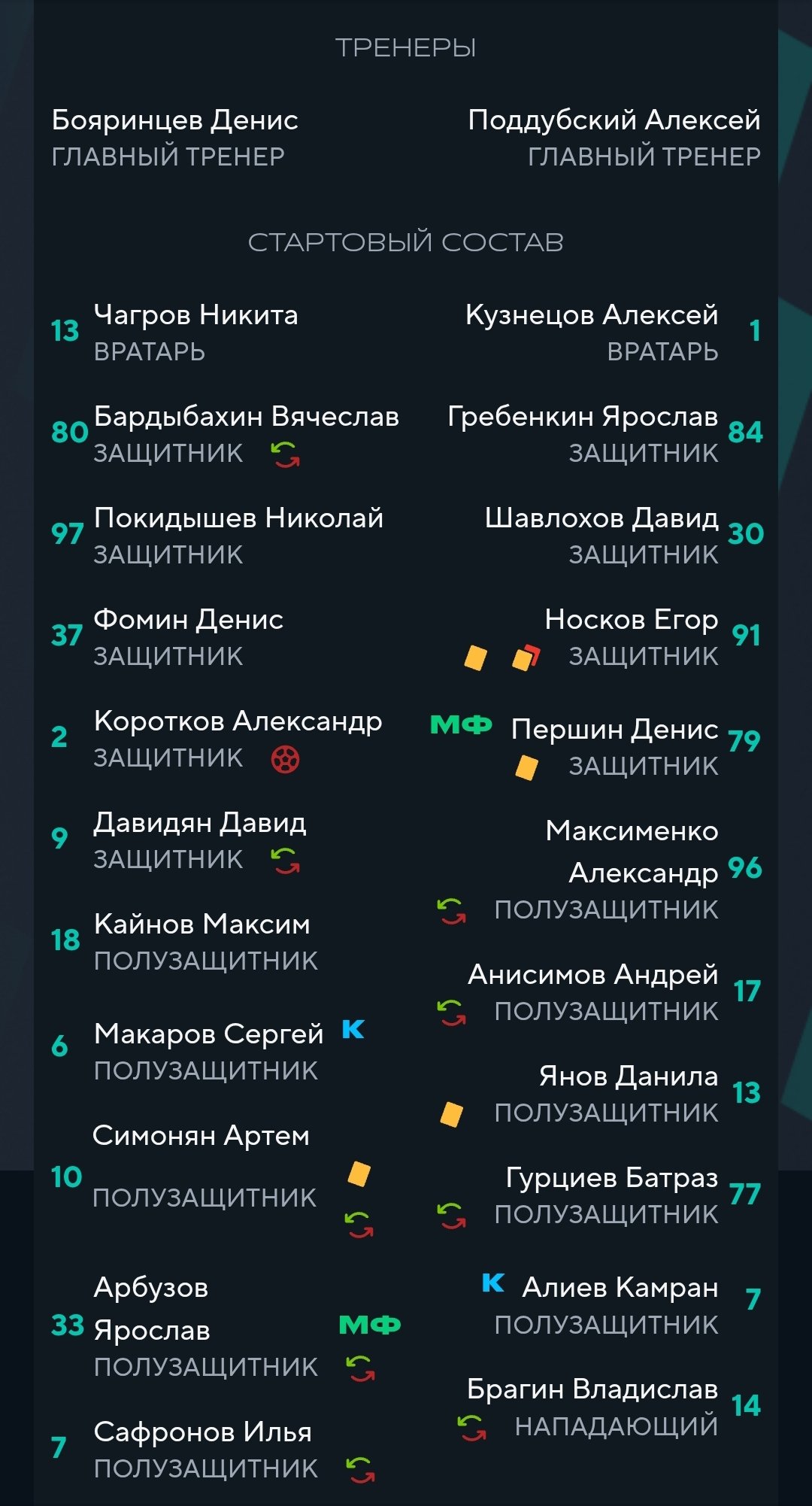Open Покидышев Николай's profile

coord(238,519)
